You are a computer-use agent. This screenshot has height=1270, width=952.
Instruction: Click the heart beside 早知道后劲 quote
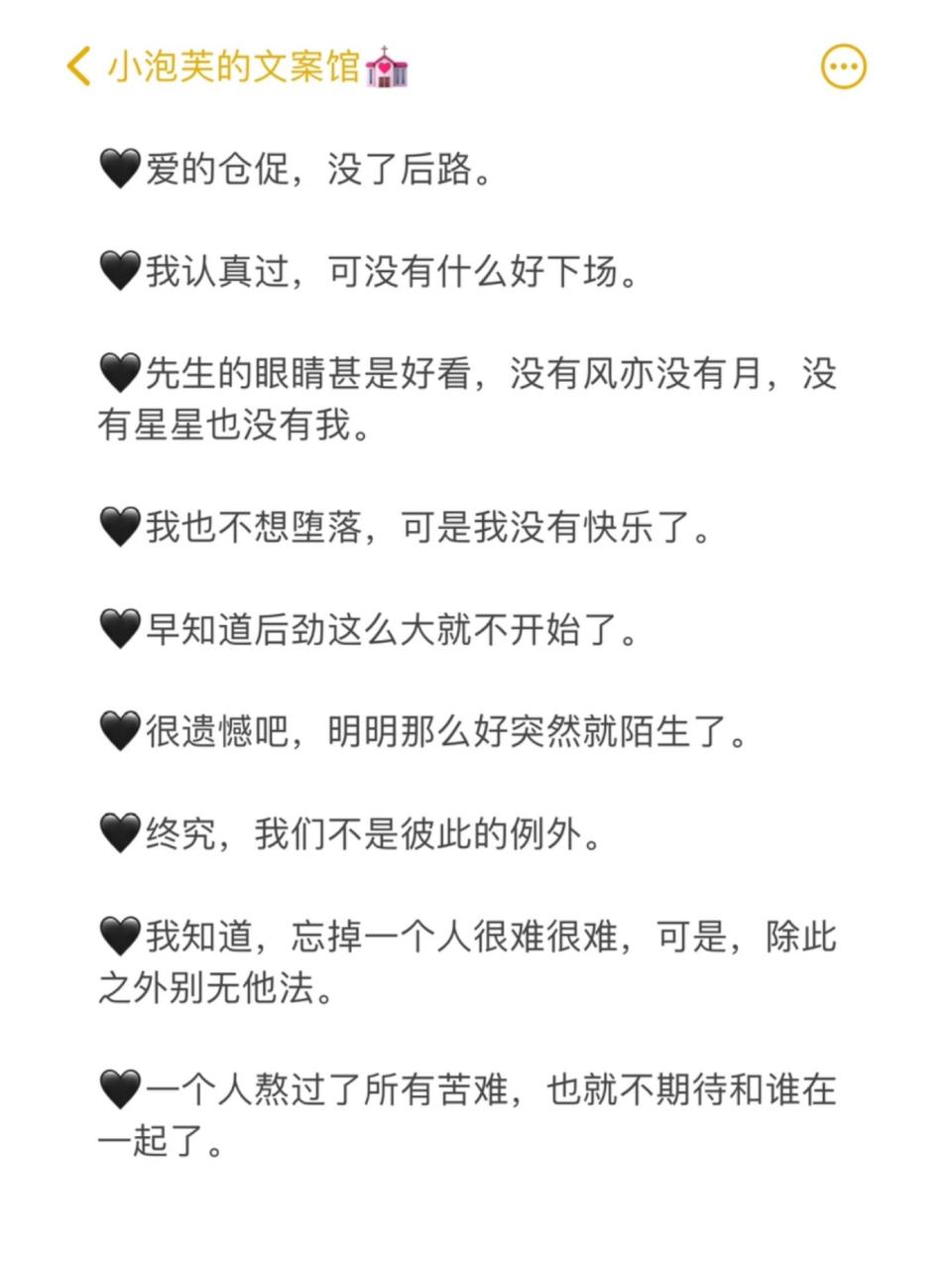click(x=120, y=630)
